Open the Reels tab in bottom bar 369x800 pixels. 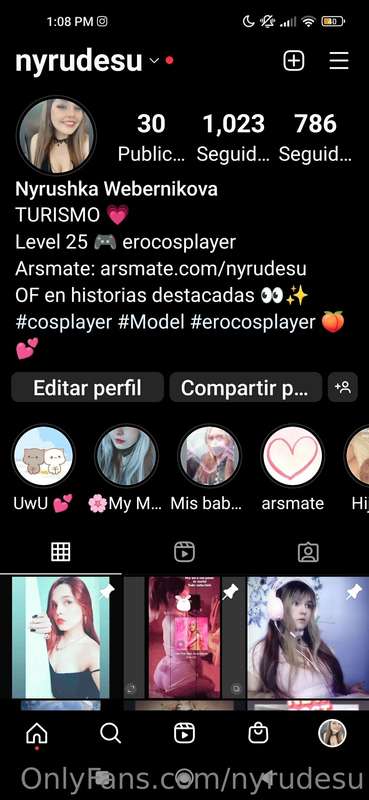(x=184, y=733)
